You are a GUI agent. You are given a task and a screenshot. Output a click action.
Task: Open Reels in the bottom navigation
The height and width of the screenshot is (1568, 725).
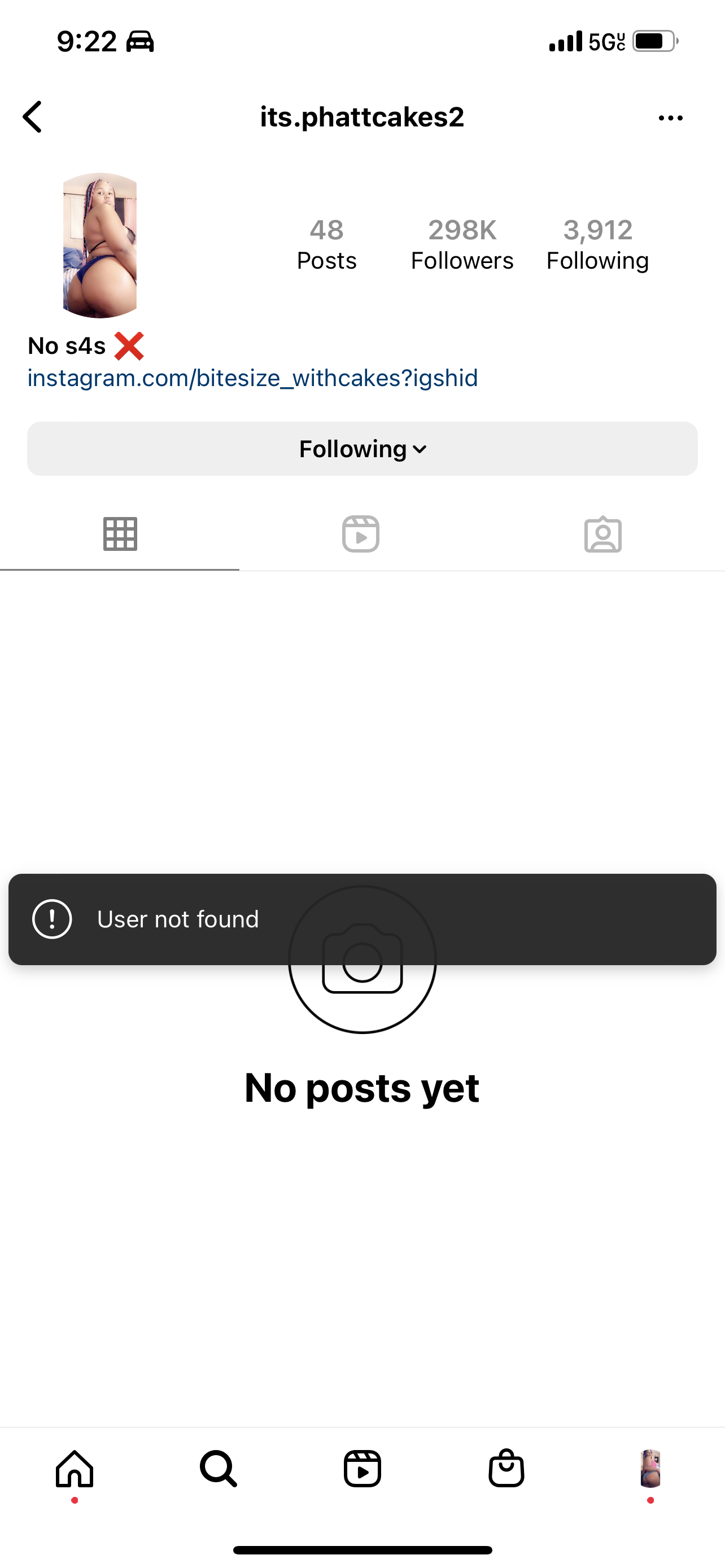(x=362, y=1468)
